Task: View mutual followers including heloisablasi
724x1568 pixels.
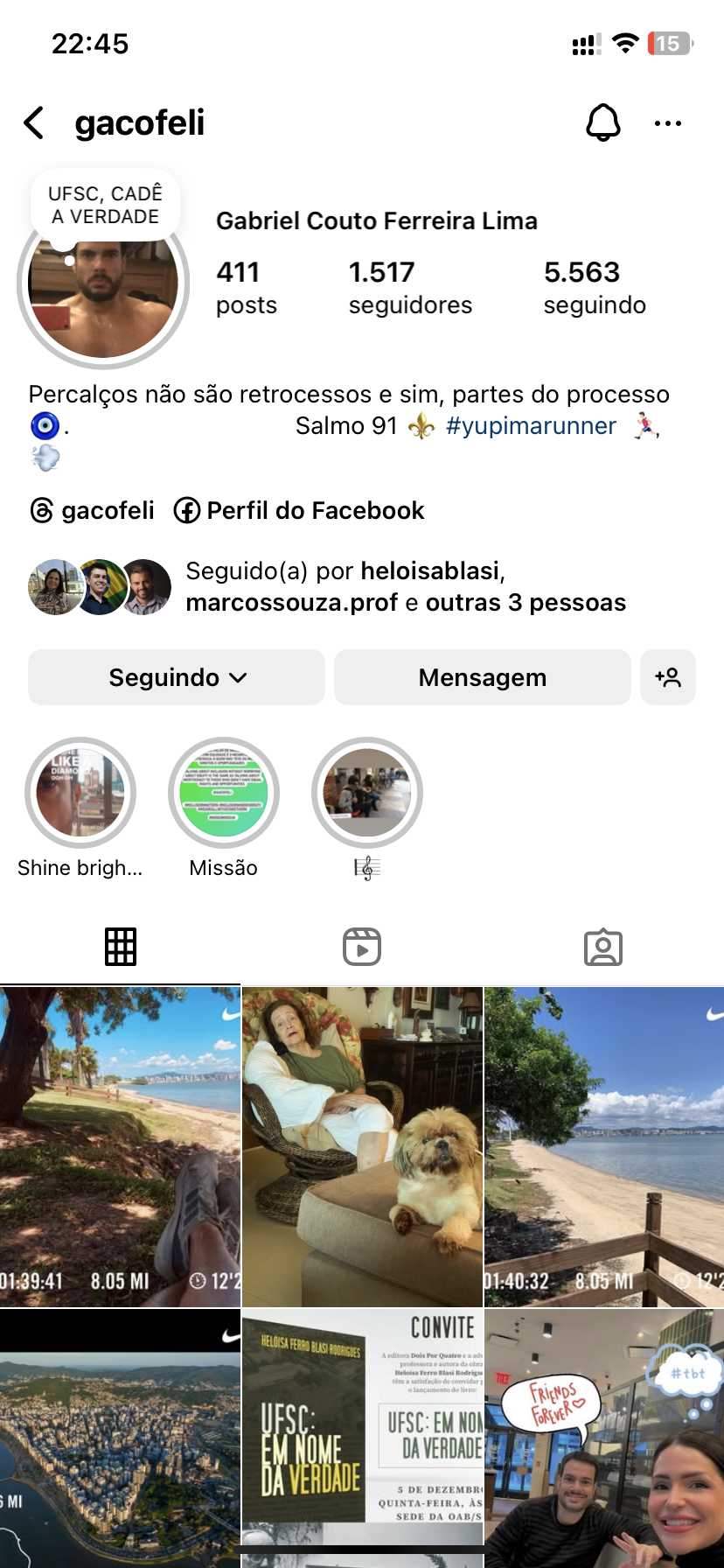Action: [x=406, y=587]
